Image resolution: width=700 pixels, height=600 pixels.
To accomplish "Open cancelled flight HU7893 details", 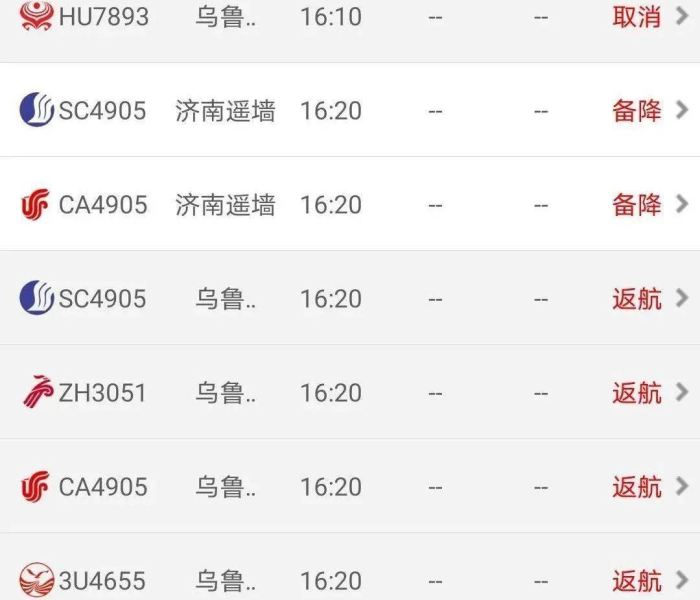I will point(350,18).
